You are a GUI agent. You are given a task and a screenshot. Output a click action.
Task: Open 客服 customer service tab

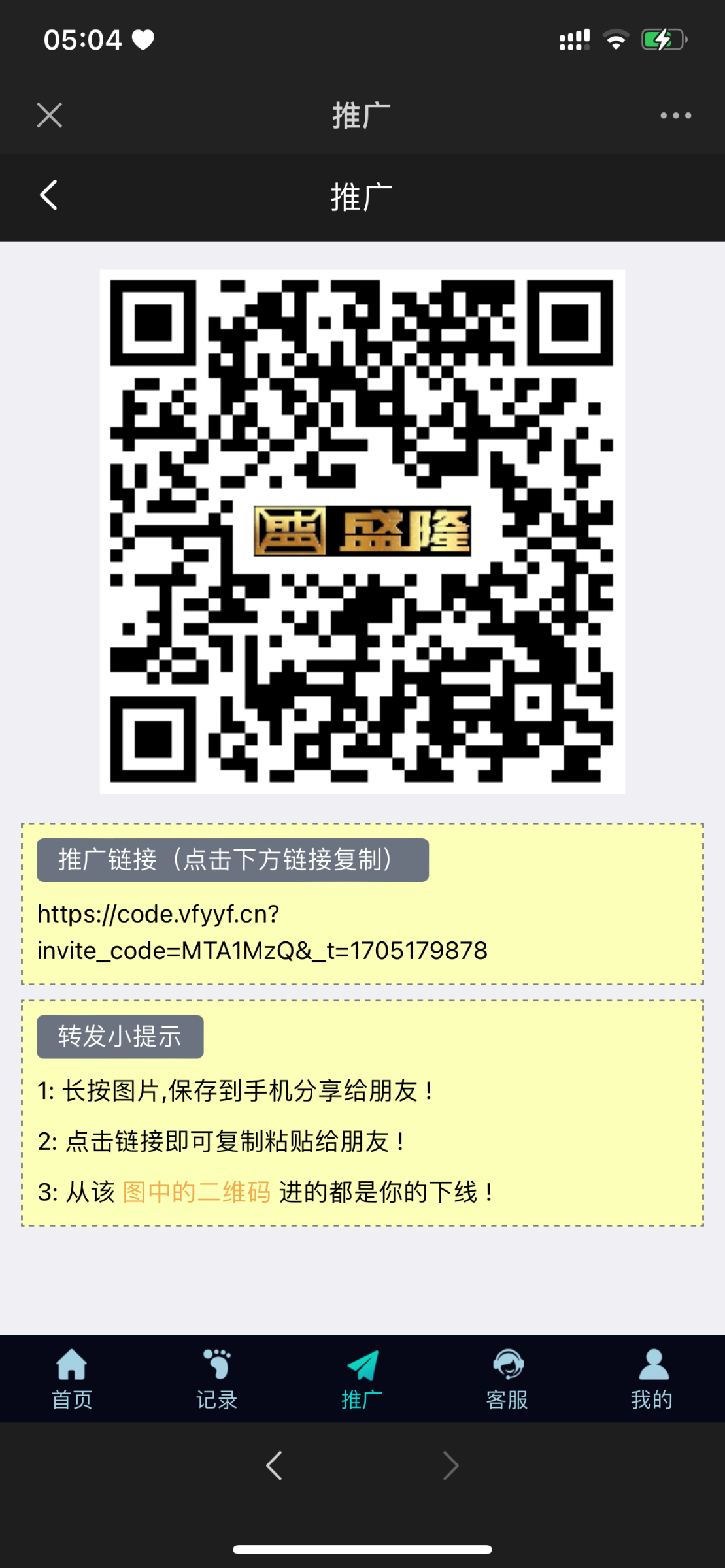click(507, 1379)
